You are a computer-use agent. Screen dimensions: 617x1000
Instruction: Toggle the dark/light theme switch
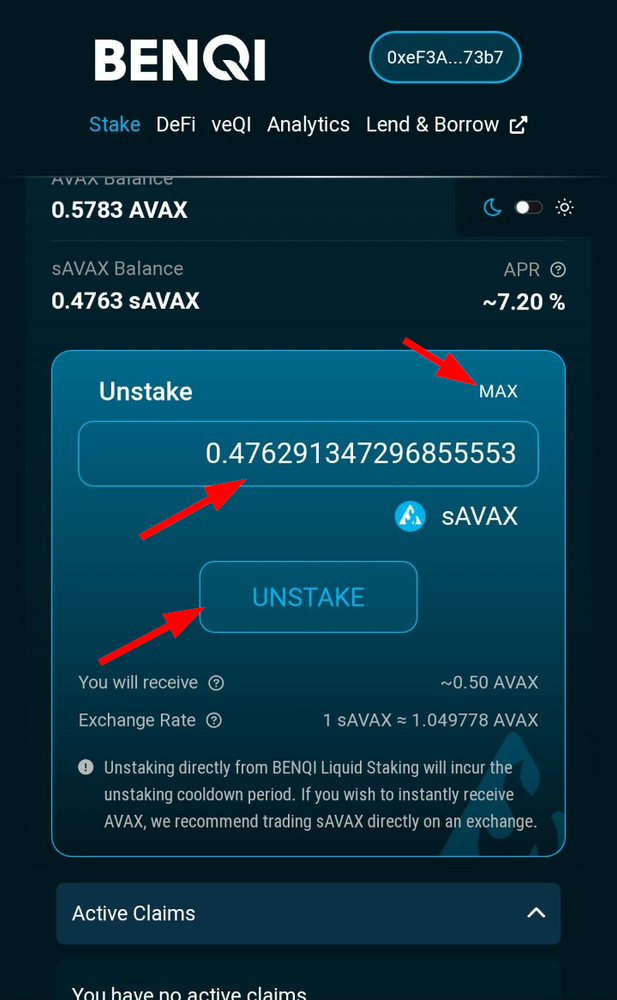click(x=529, y=207)
